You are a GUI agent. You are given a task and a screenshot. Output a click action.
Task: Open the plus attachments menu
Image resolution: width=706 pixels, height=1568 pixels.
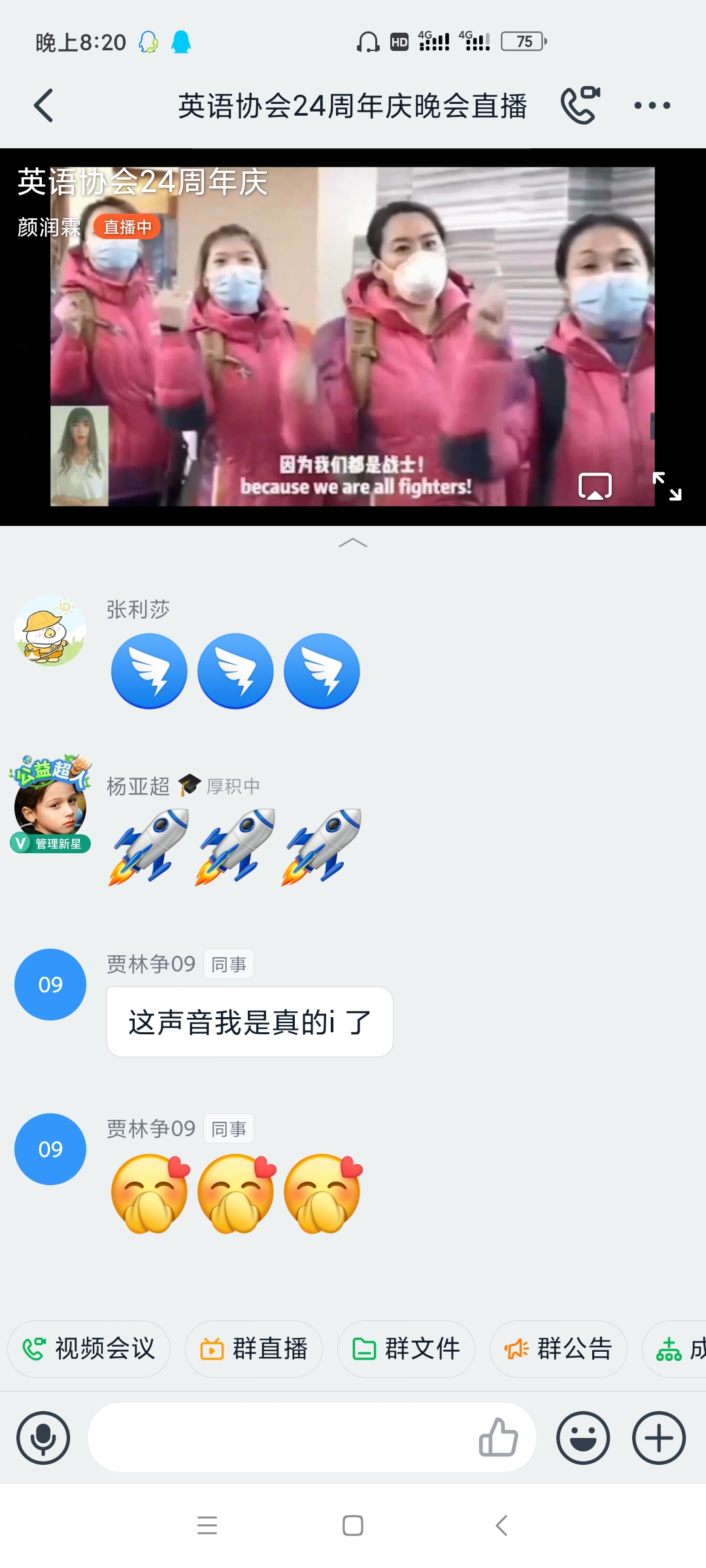coord(658,1438)
